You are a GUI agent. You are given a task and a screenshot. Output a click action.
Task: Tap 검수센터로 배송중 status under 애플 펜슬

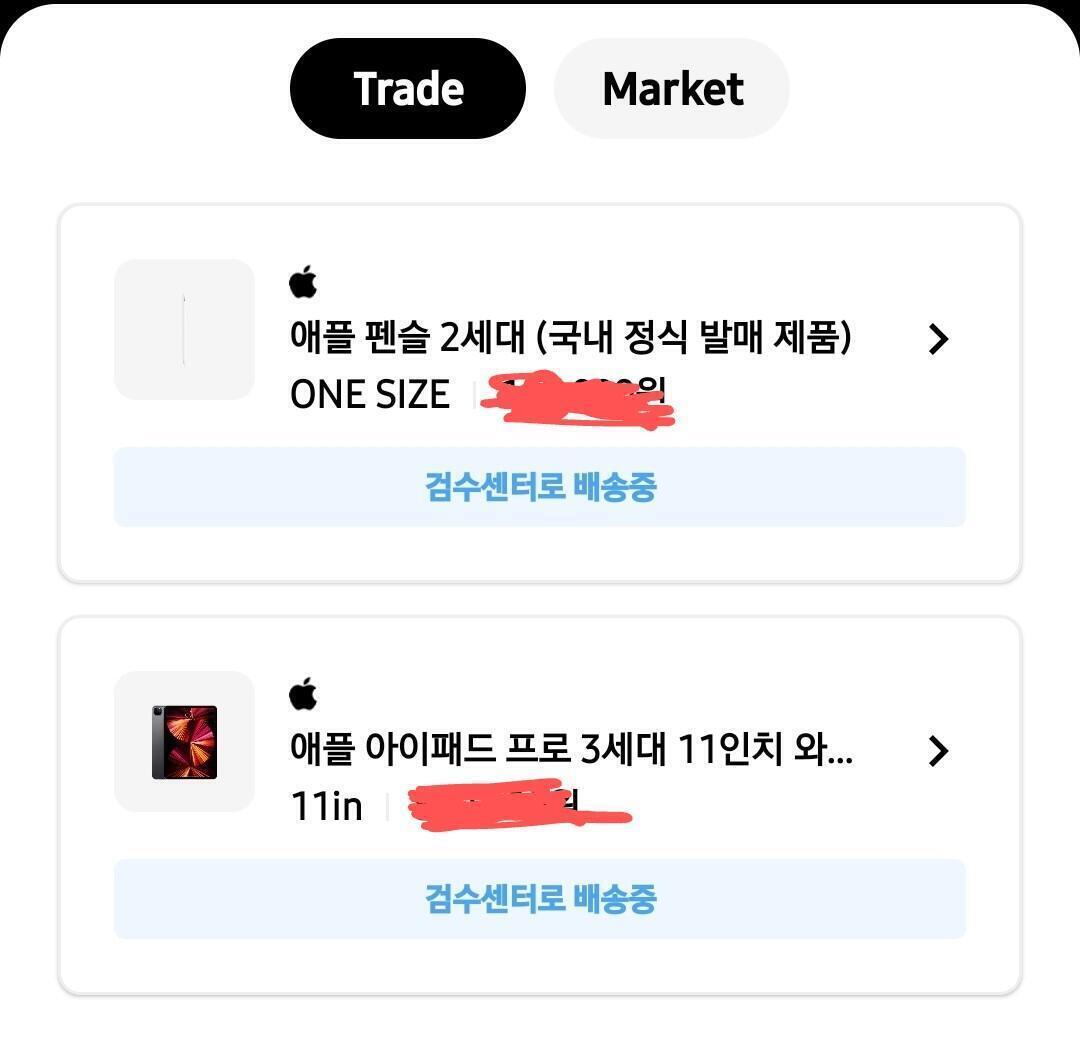pyautogui.click(x=540, y=487)
